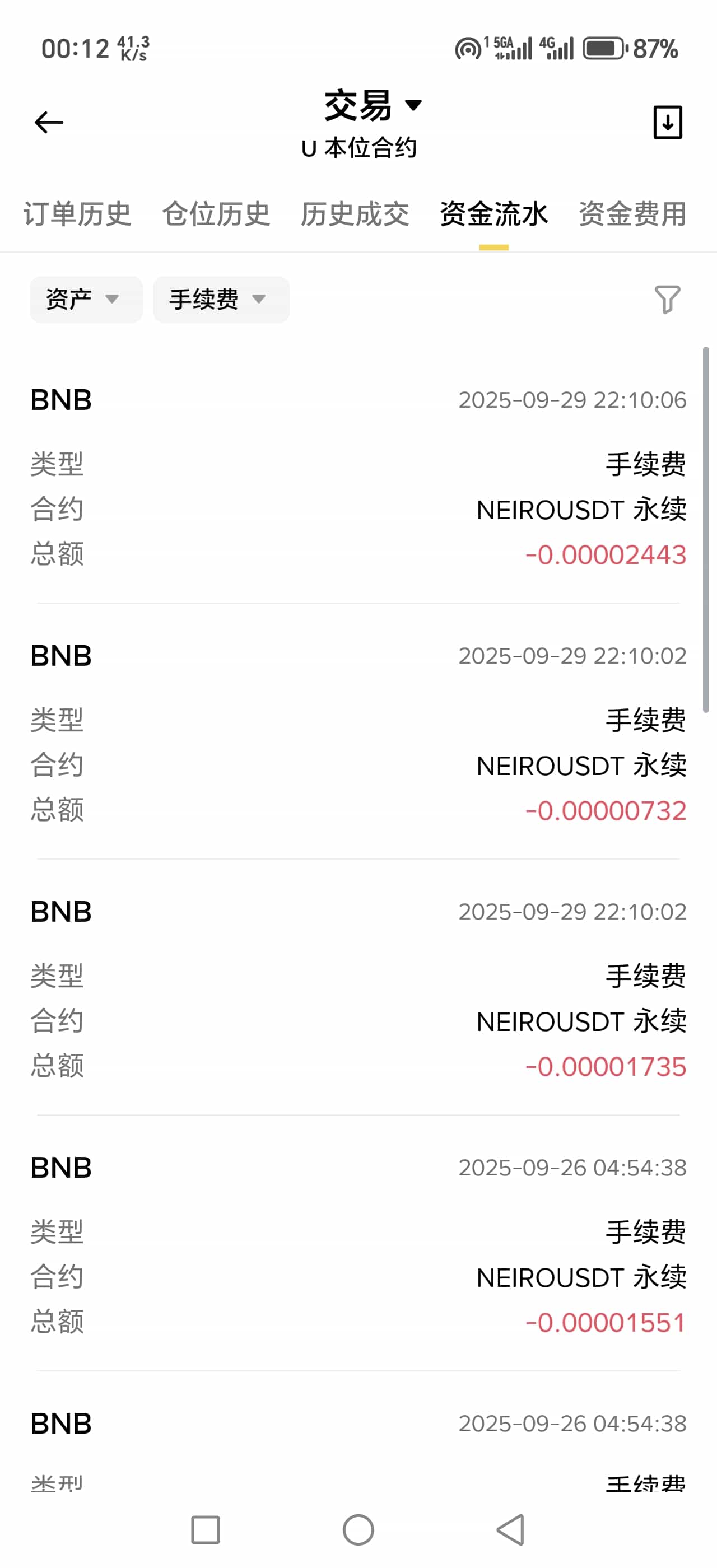Viewport: 717px width, 1568px height.
Task: Open the 手续费 type filter dropdown
Action: 220,299
